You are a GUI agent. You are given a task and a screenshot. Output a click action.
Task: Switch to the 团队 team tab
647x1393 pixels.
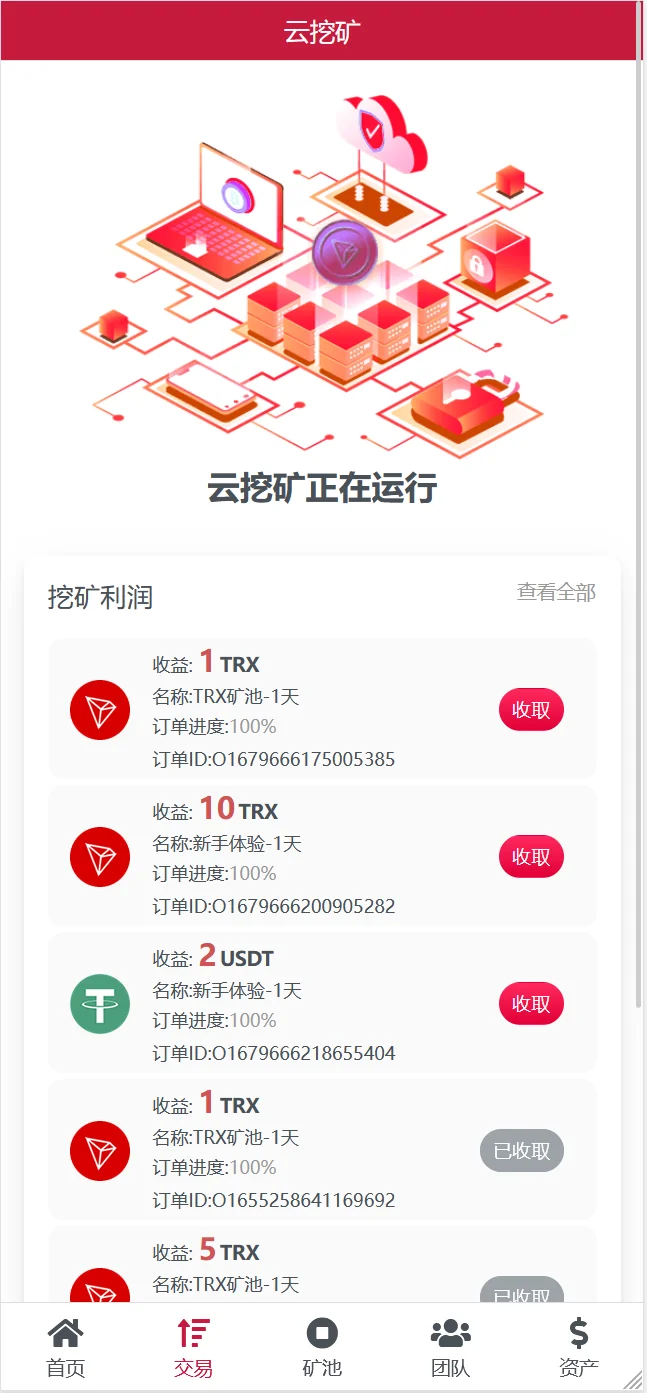pyautogui.click(x=450, y=1347)
